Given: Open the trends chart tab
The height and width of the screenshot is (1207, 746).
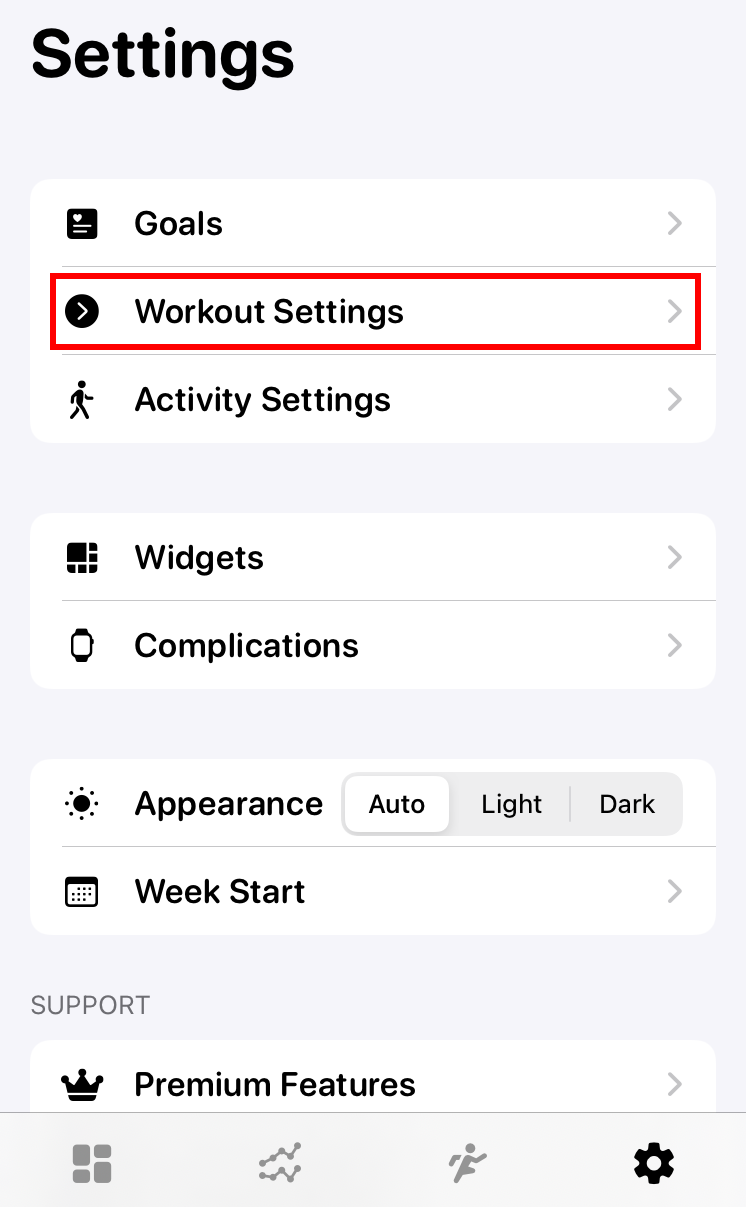Looking at the screenshot, I should (x=279, y=1164).
